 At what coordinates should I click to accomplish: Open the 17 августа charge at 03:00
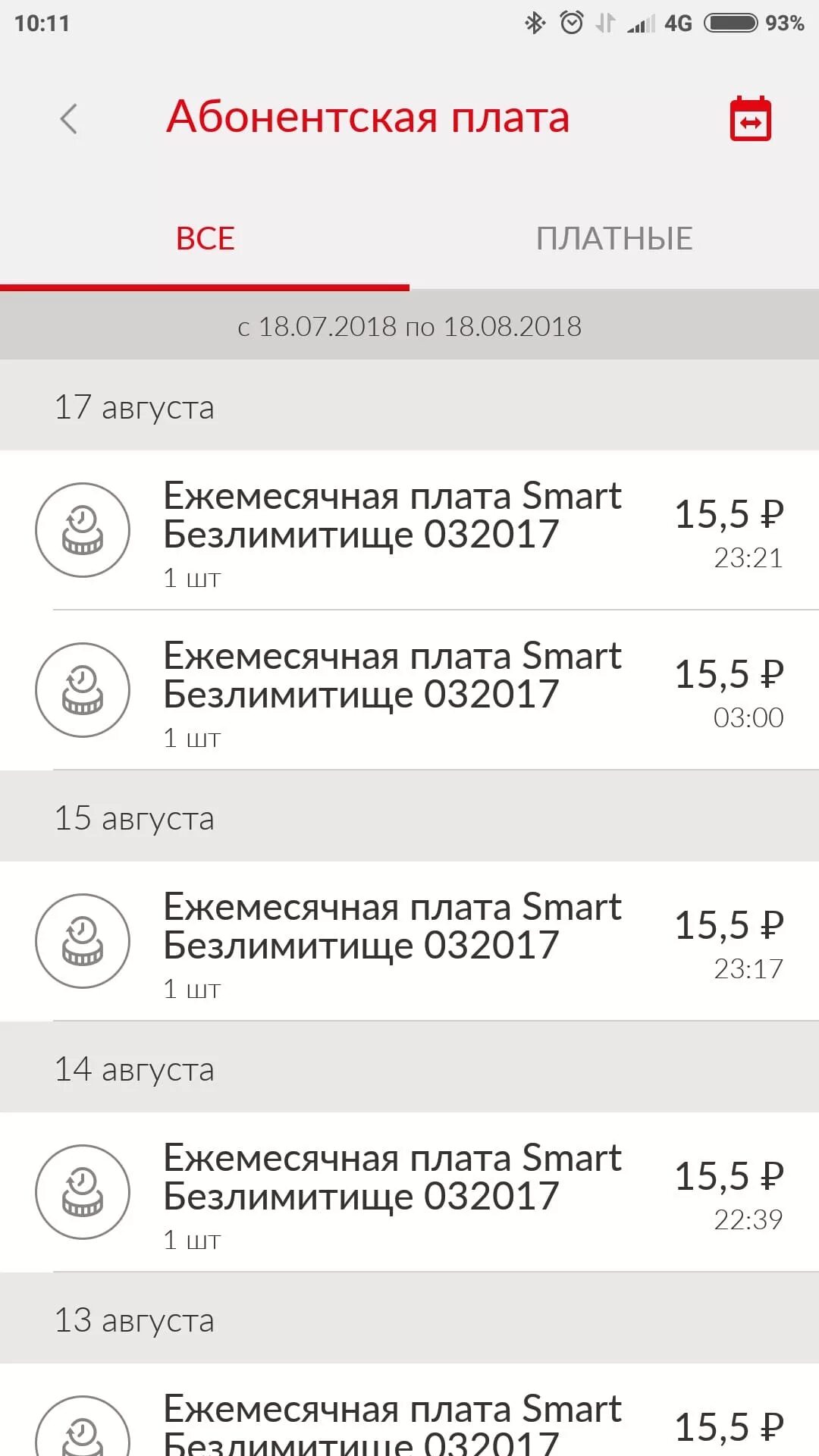(409, 690)
